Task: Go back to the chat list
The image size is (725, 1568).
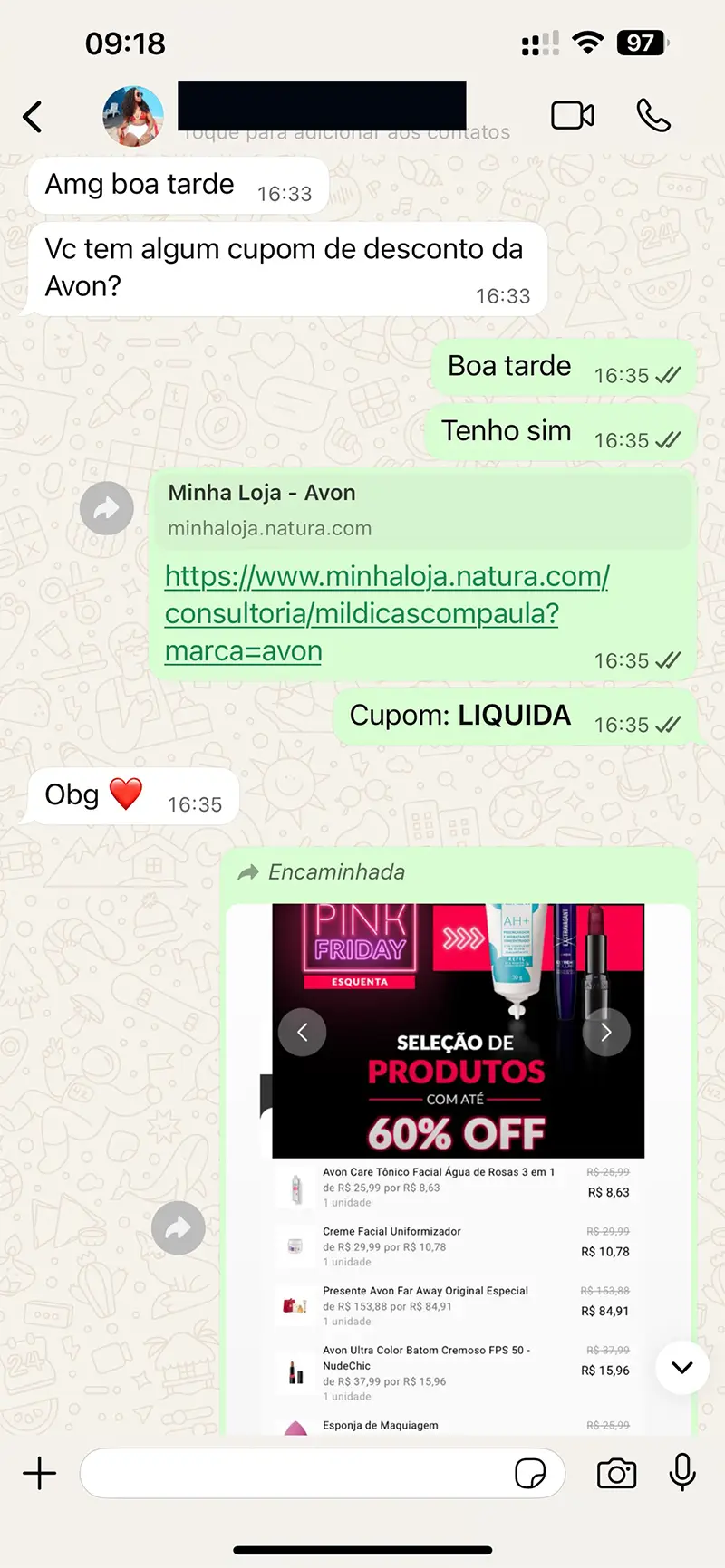Action: (33, 117)
